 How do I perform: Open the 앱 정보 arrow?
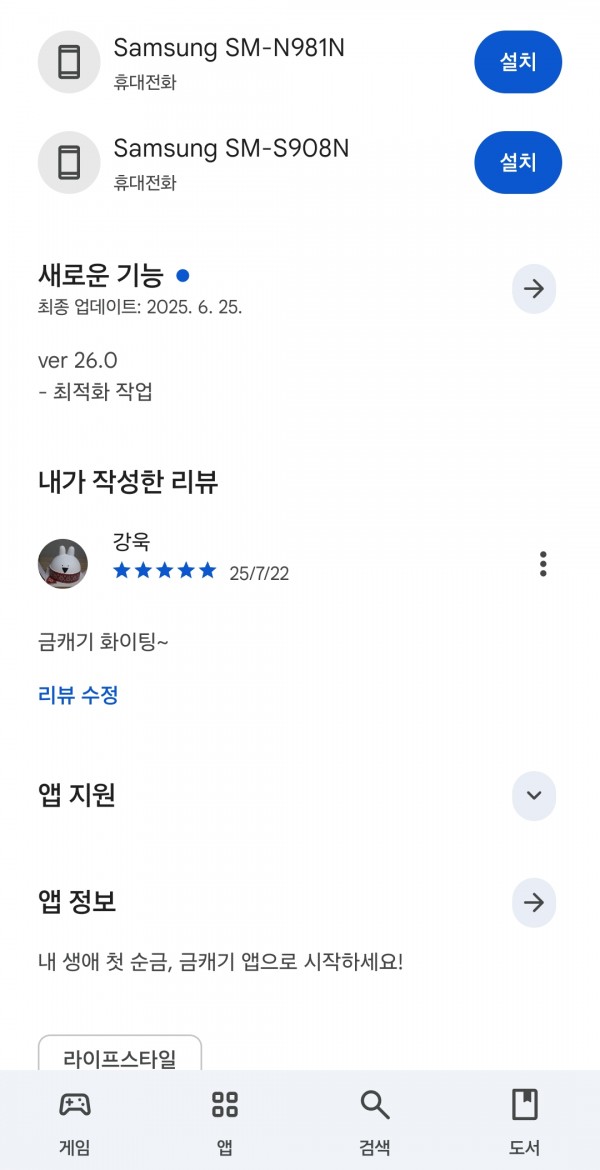tap(534, 903)
